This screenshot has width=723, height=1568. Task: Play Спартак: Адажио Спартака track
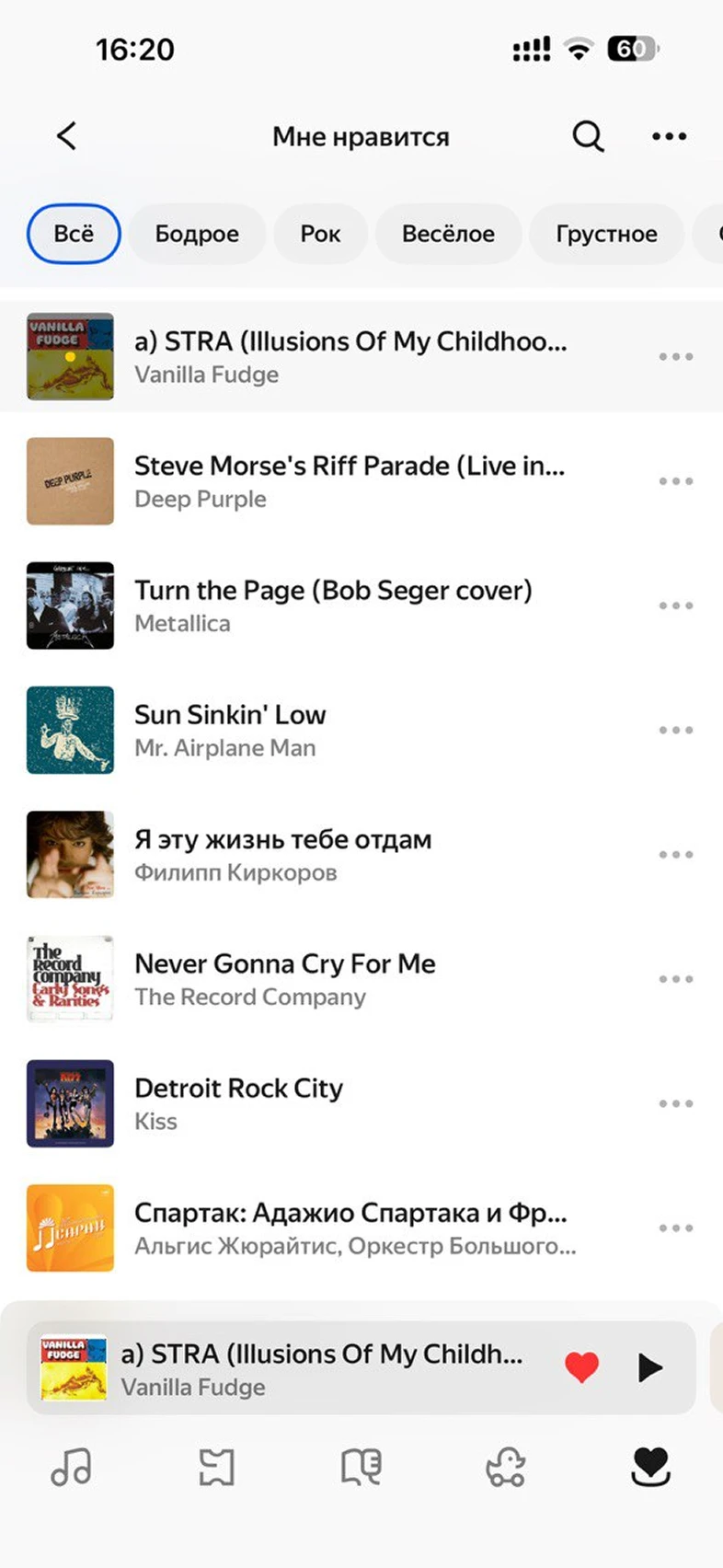[x=350, y=1228]
